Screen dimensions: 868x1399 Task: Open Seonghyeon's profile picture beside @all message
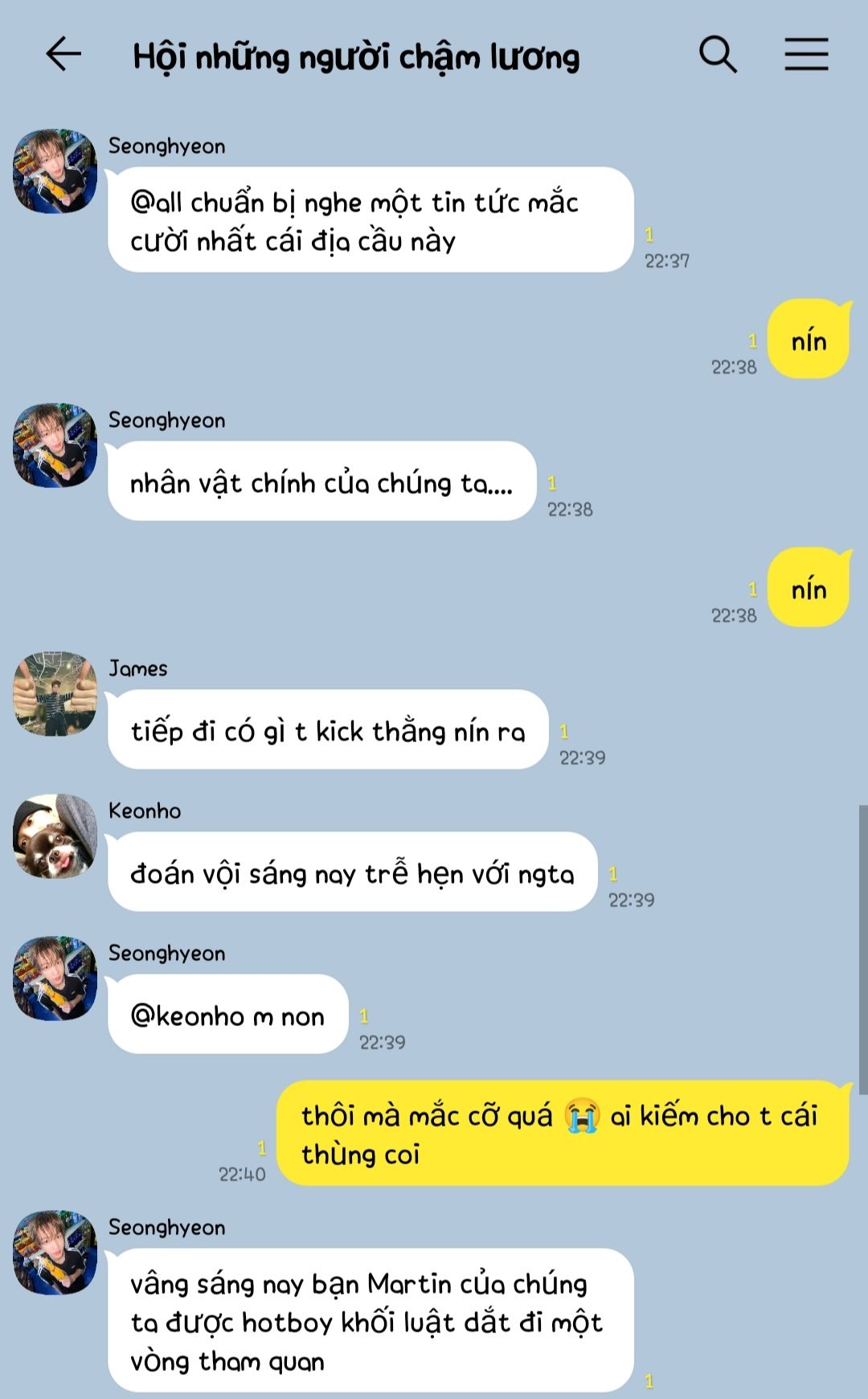tap(55, 171)
